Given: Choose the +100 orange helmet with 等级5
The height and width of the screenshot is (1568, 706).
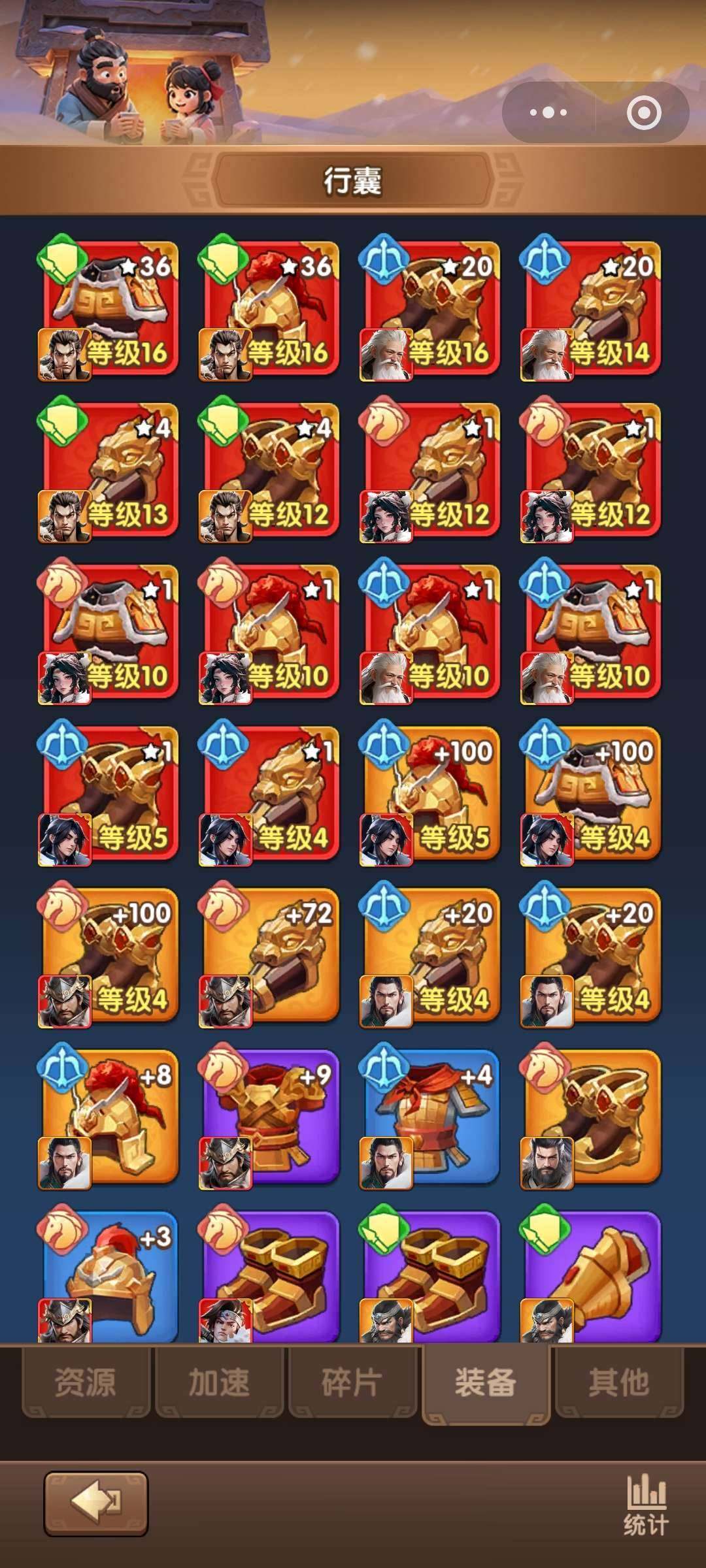Looking at the screenshot, I should click(x=430, y=793).
